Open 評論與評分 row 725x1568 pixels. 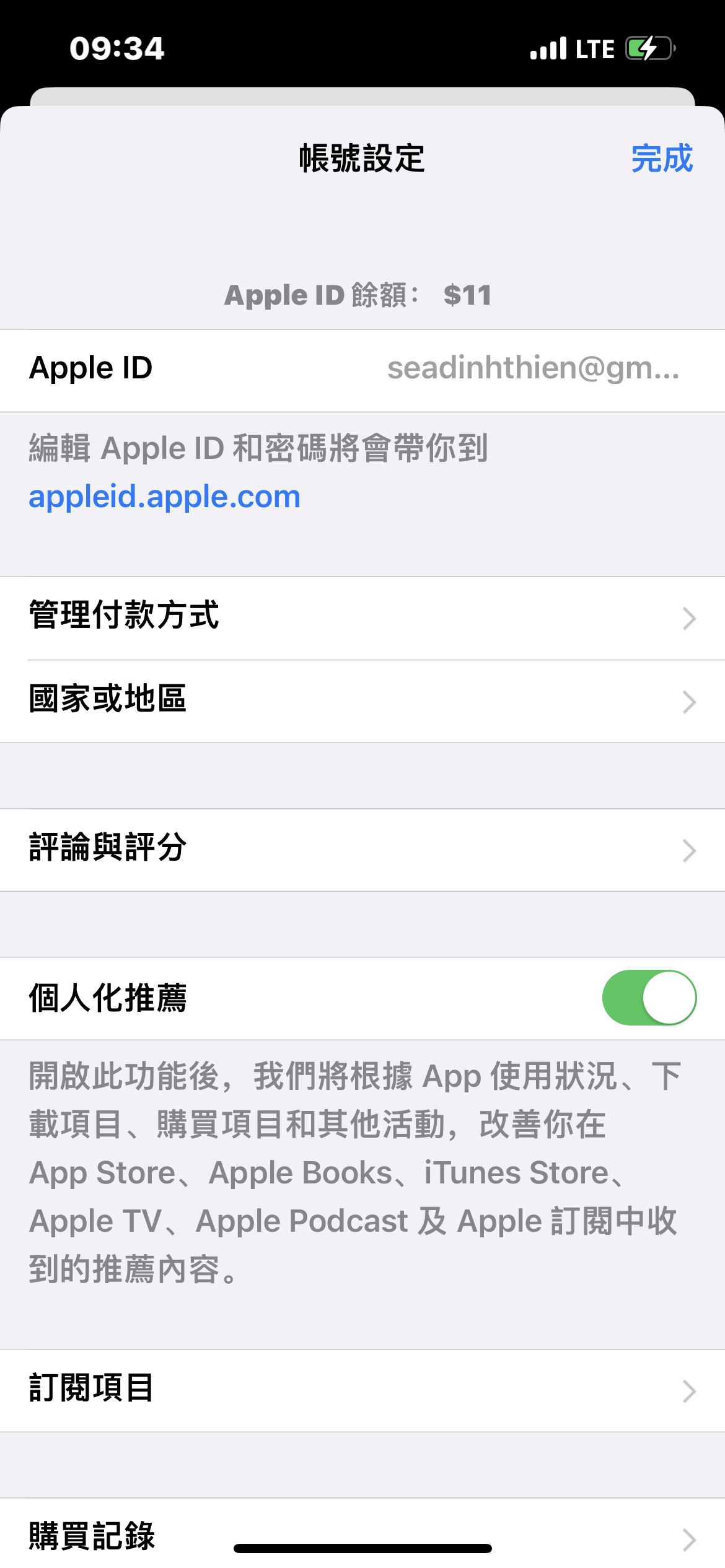(362, 849)
